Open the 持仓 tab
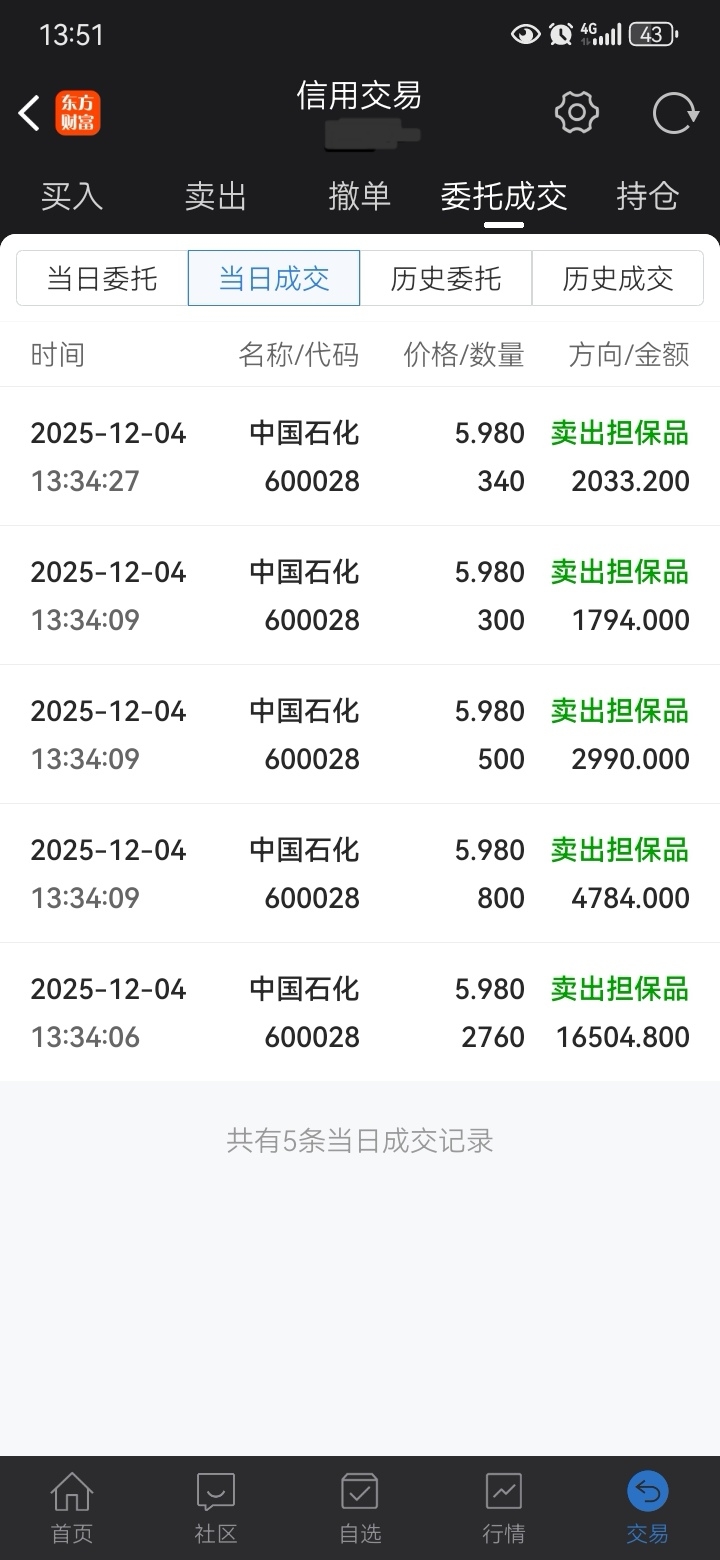Image resolution: width=720 pixels, height=1560 pixels. pyautogui.click(x=648, y=196)
